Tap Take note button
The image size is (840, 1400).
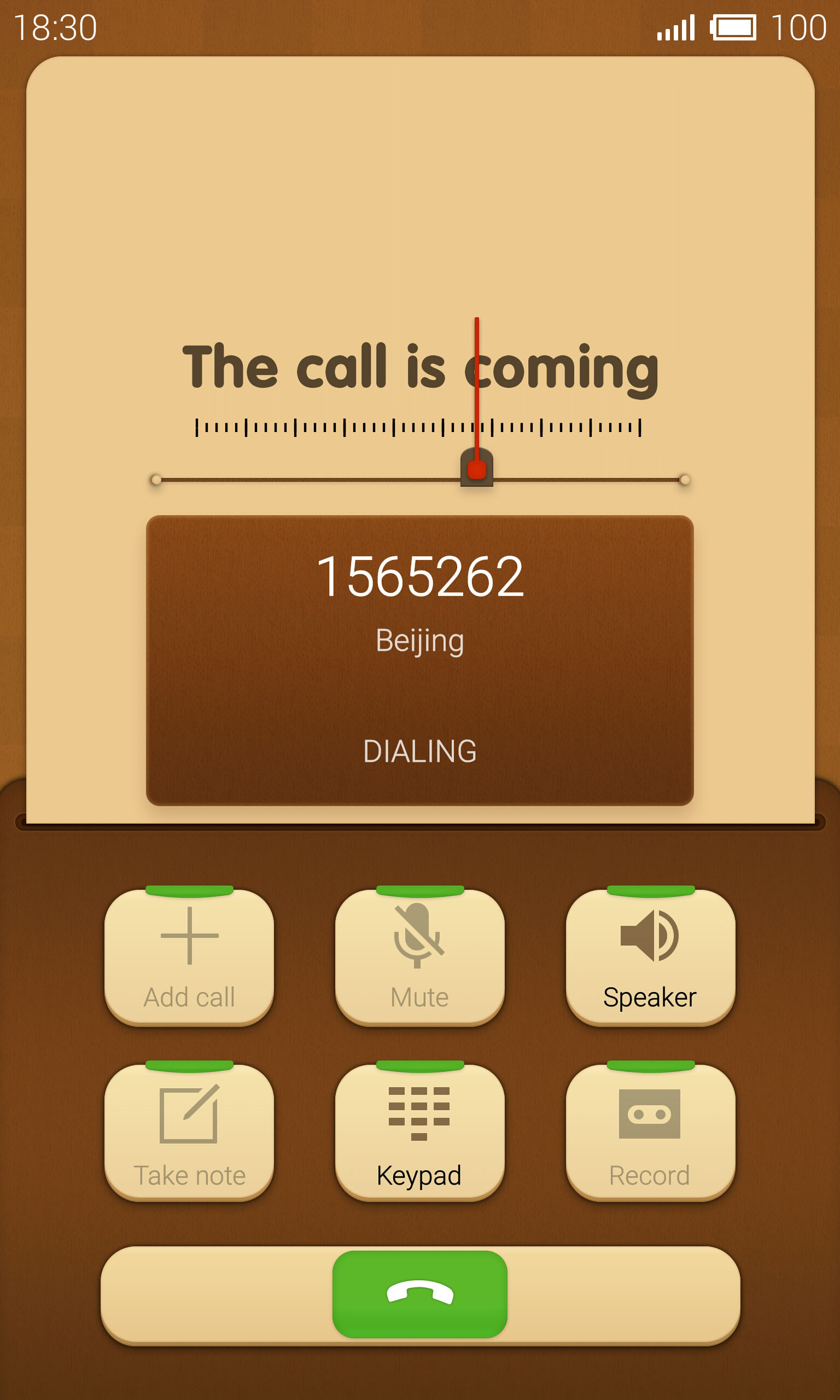coord(189,1132)
